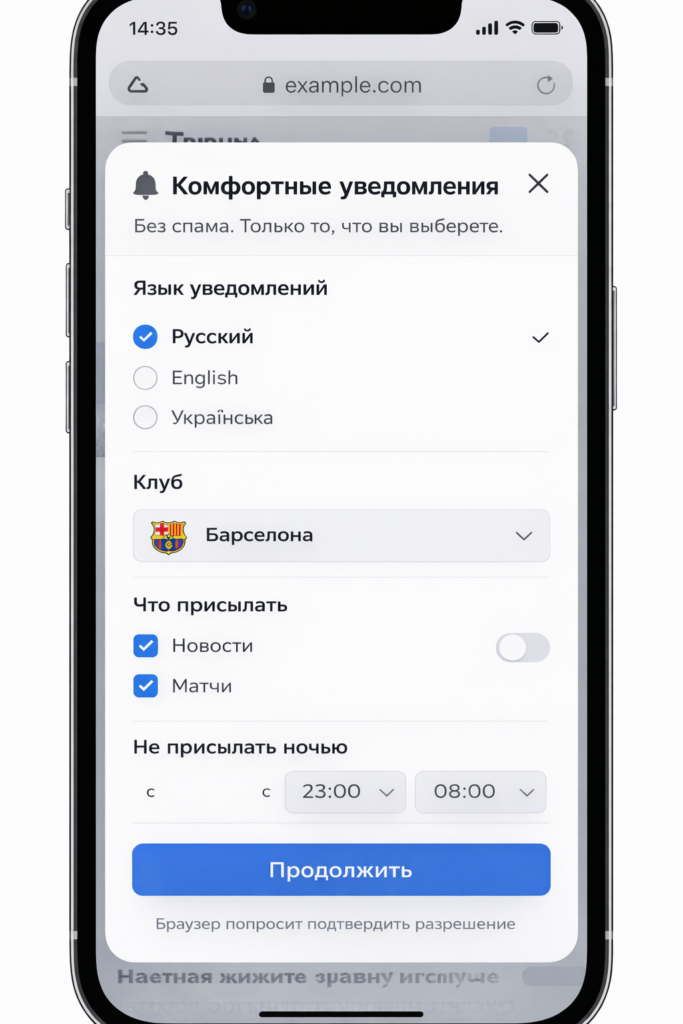This screenshot has width=683, height=1024.
Task: Toggle the switch next to Новости
Action: point(522,648)
